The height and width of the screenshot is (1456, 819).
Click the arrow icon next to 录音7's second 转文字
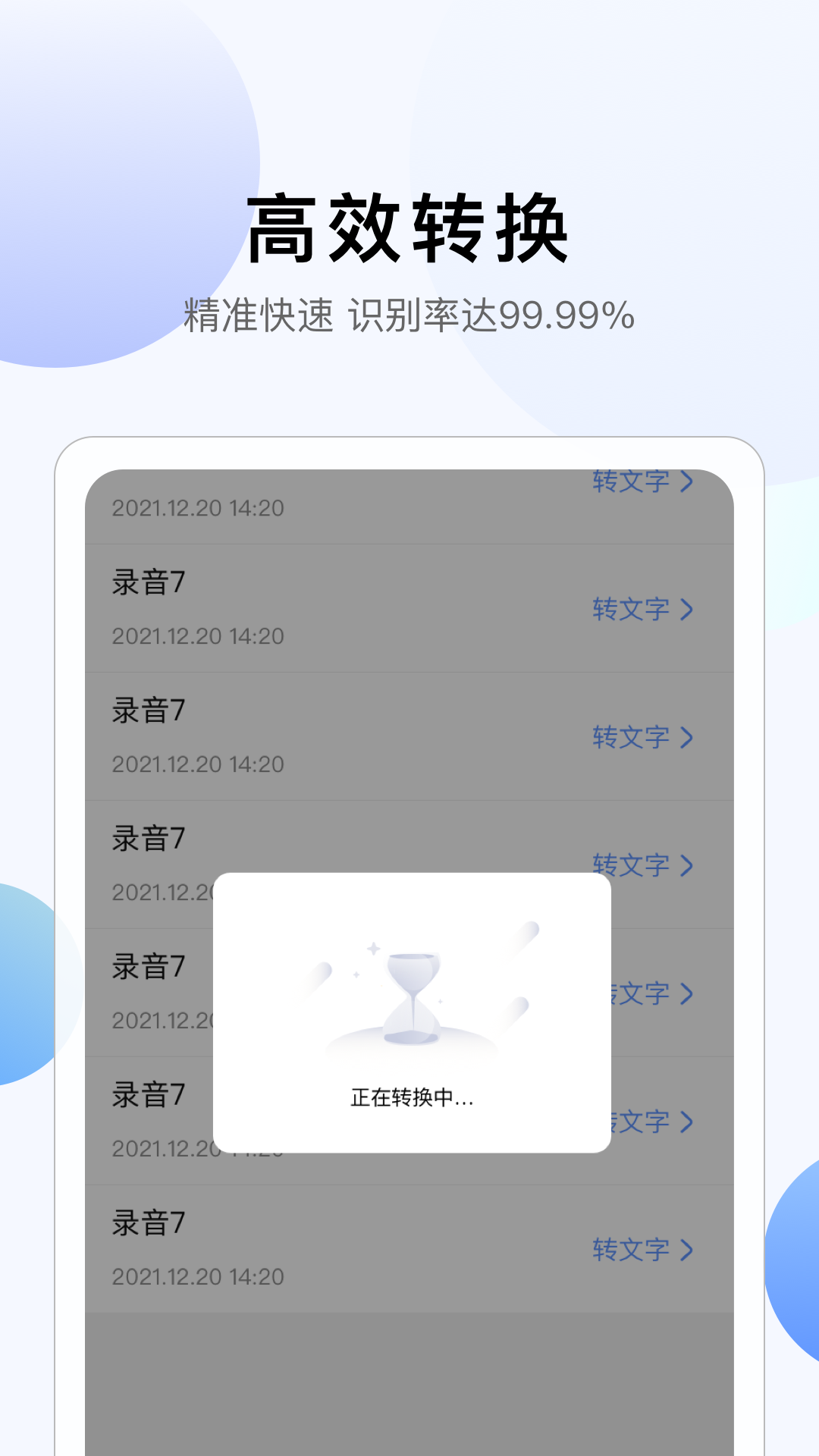click(x=687, y=610)
